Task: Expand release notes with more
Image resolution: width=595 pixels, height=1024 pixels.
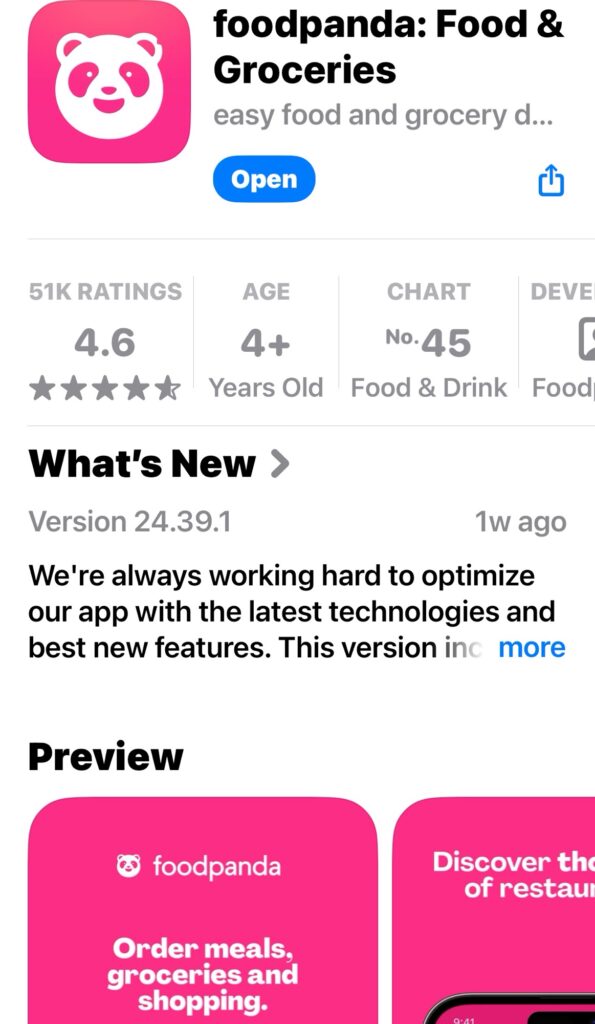Action: tap(532, 648)
